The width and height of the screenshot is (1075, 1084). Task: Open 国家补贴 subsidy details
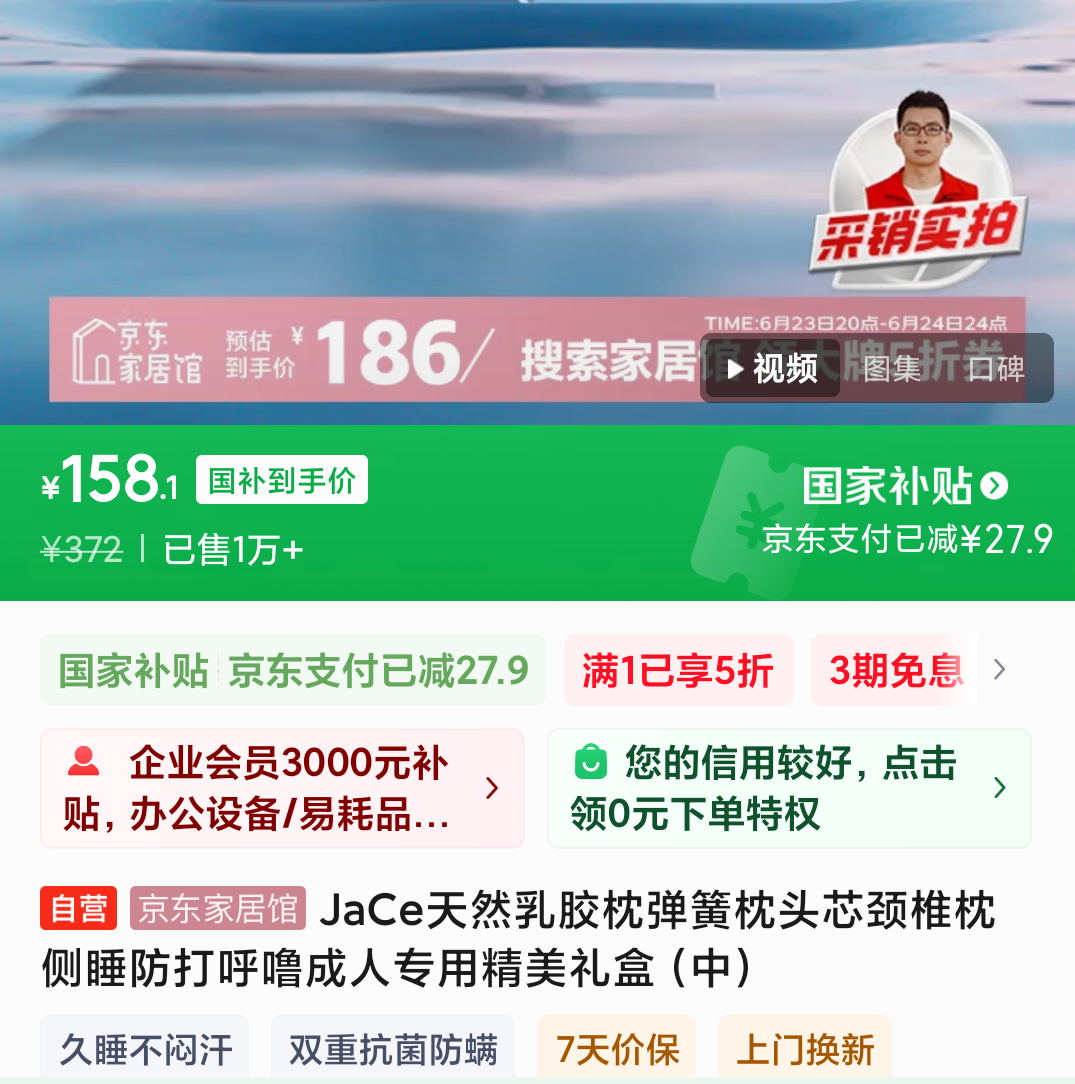tap(904, 487)
